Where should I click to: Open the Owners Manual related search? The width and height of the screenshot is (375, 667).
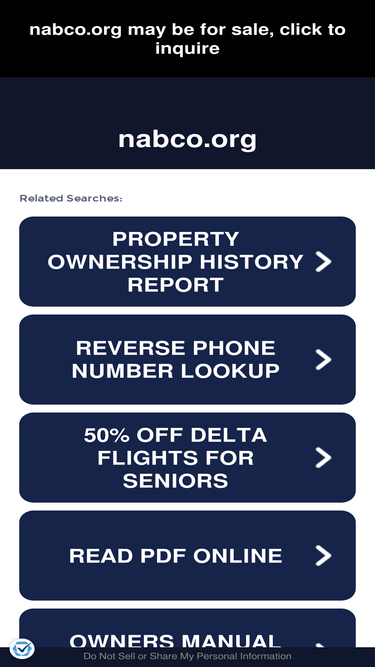click(188, 628)
